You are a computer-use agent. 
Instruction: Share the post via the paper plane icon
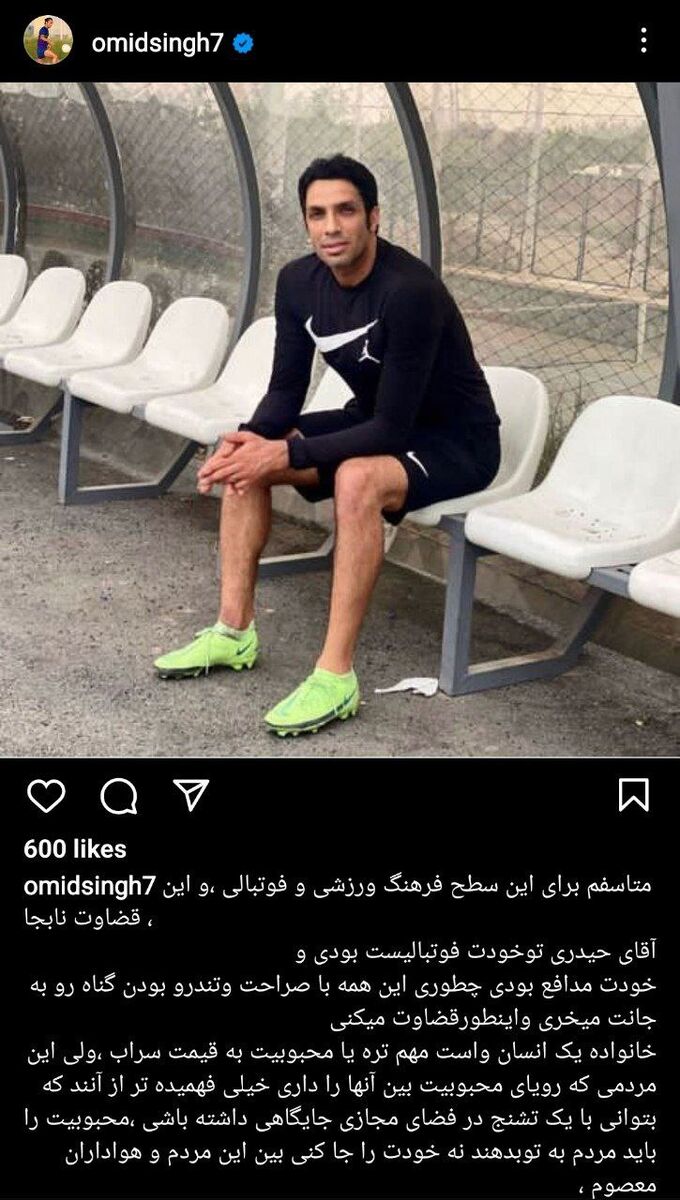coord(191,794)
